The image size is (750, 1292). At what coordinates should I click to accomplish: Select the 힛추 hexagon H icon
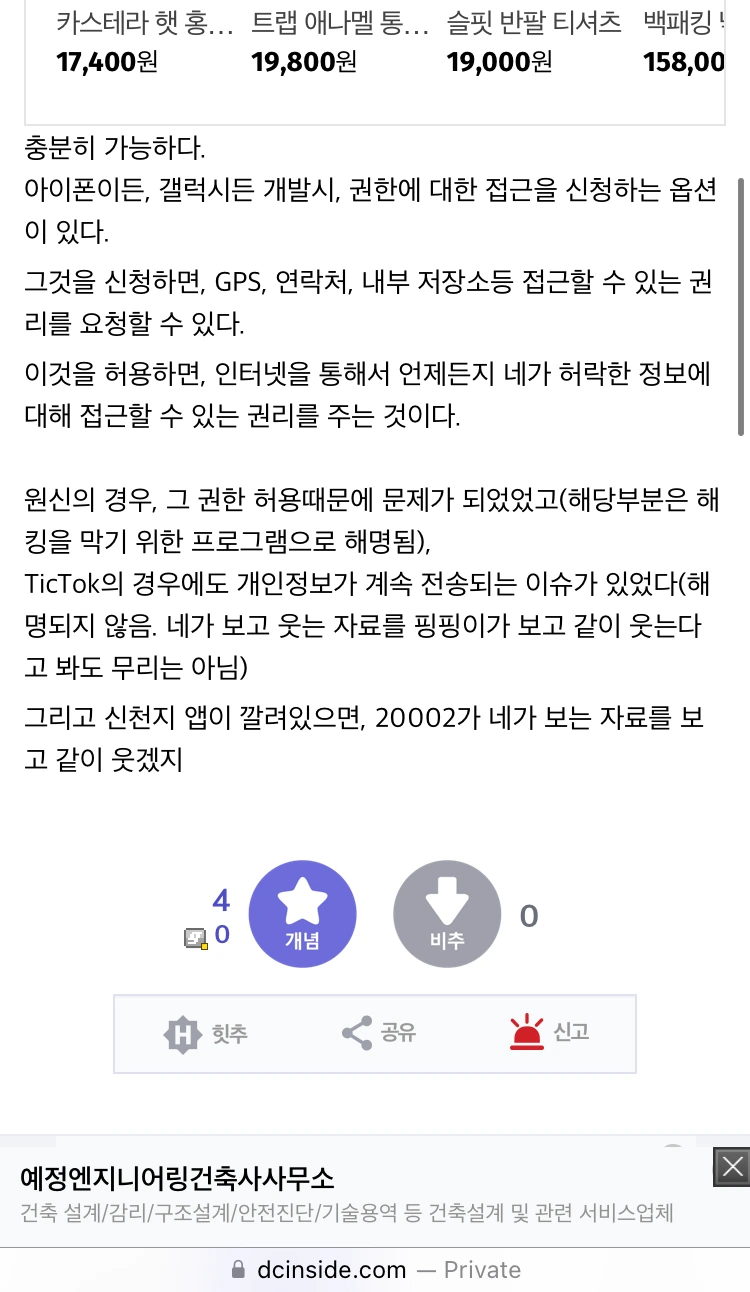(x=183, y=1034)
